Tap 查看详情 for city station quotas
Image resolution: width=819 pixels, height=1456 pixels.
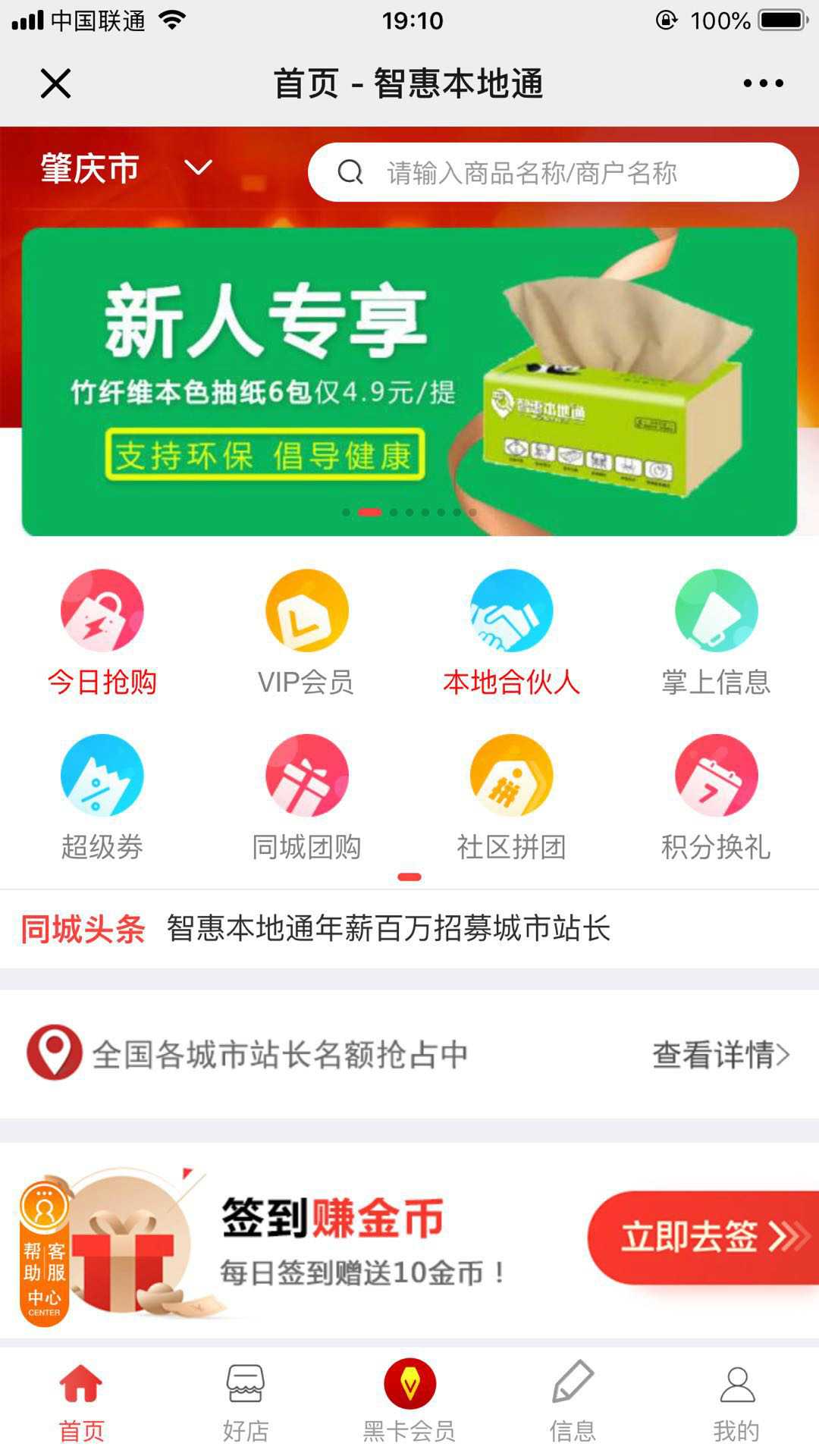pos(720,1054)
